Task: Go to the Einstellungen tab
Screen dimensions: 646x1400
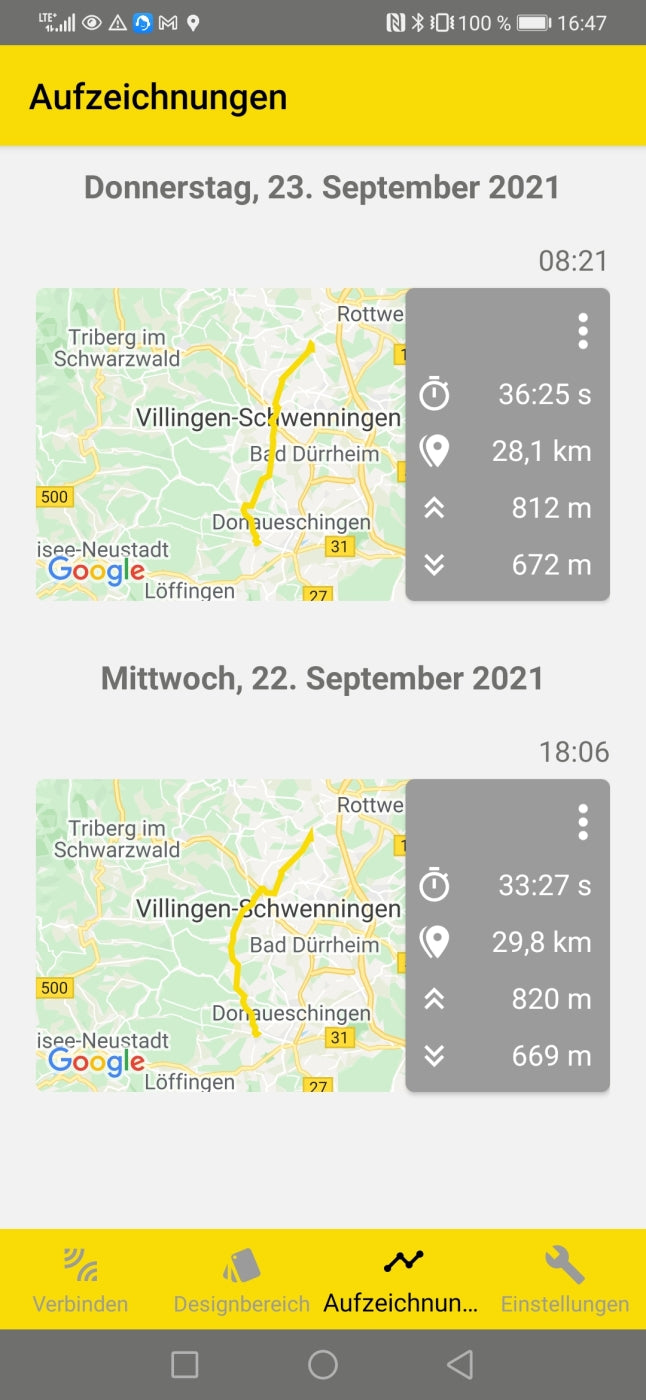Action: tap(565, 1279)
